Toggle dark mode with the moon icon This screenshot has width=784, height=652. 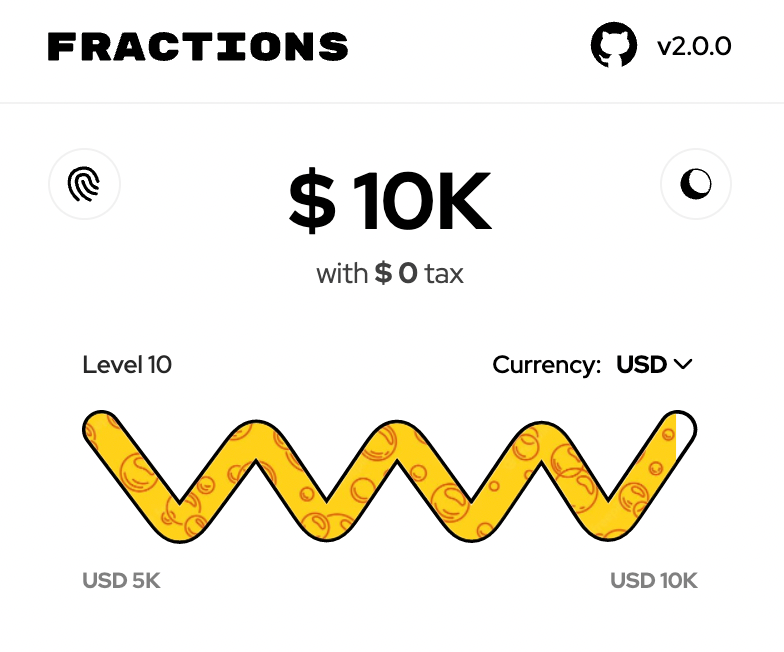(x=696, y=184)
